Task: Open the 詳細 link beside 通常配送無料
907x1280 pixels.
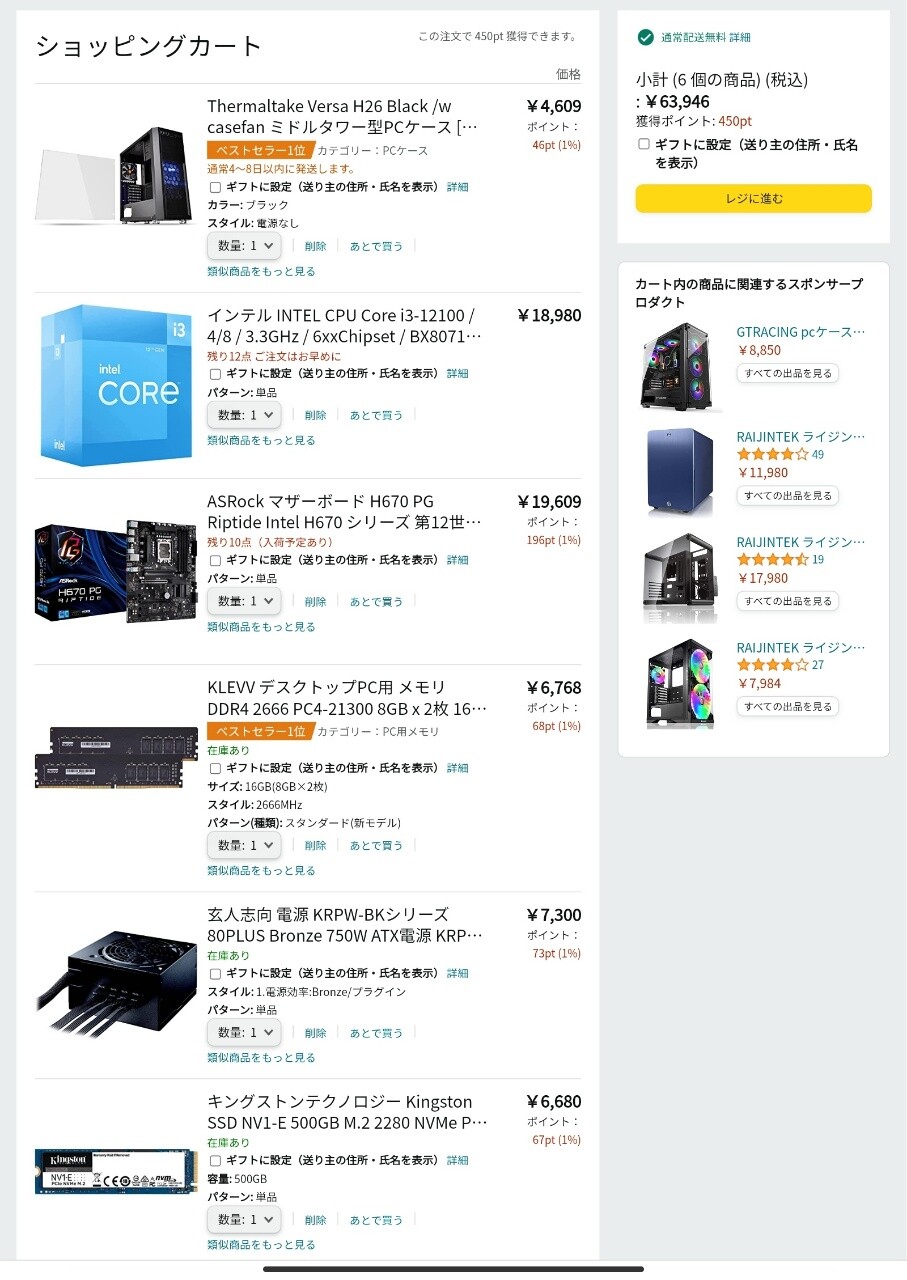Action: 739,37
